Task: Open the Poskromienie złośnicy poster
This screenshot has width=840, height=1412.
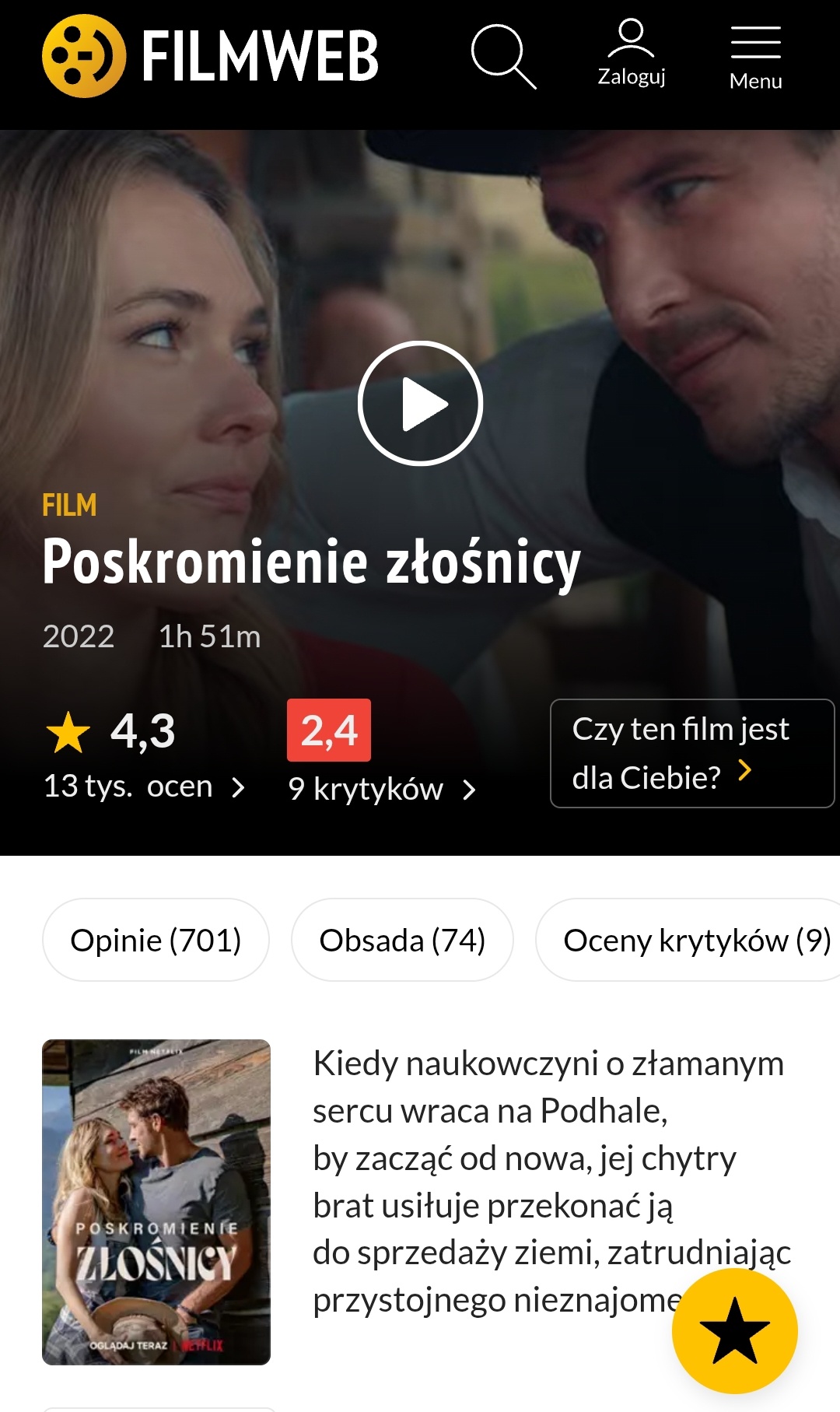Action: click(156, 1201)
